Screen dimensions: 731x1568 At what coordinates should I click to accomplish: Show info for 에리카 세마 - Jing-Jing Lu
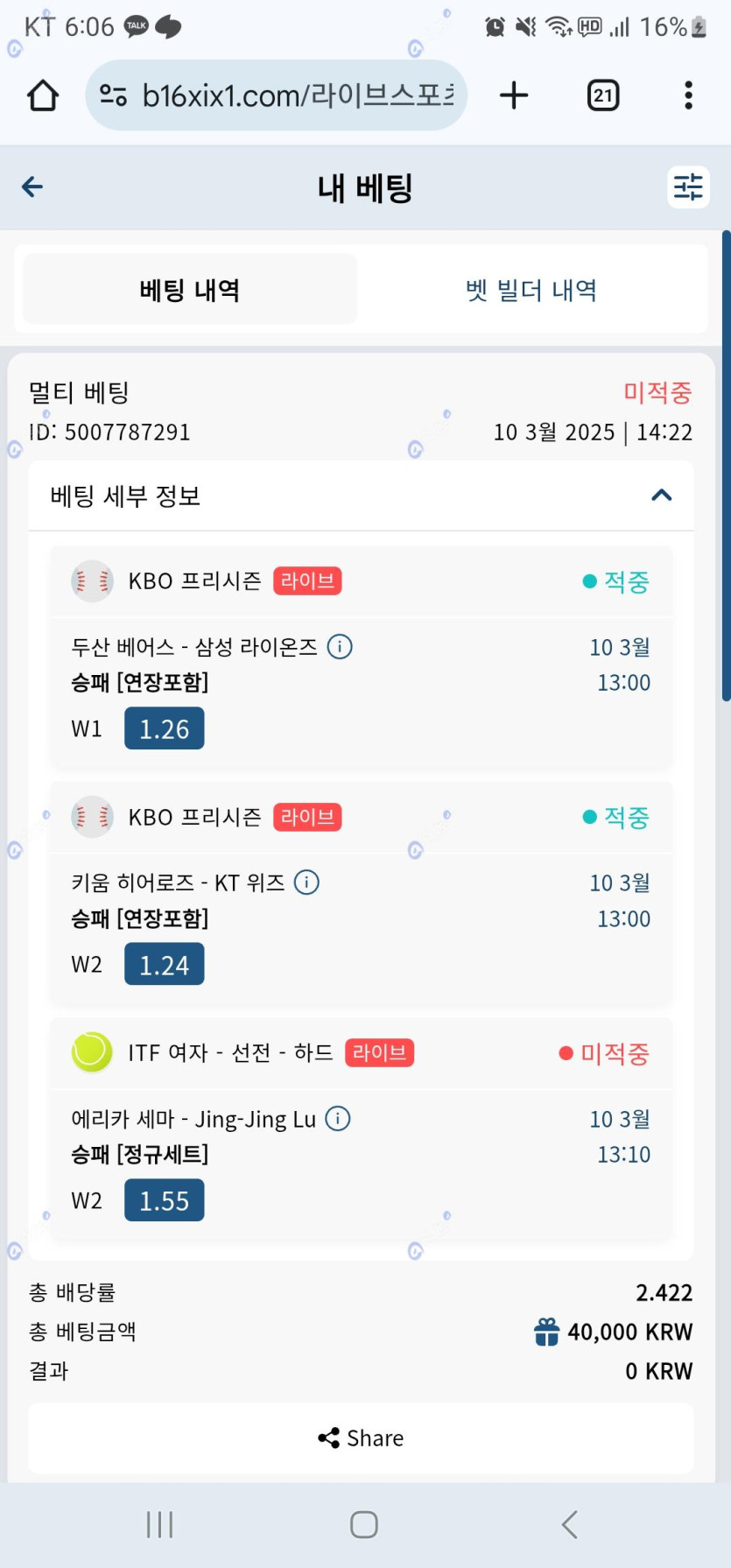338,1118
